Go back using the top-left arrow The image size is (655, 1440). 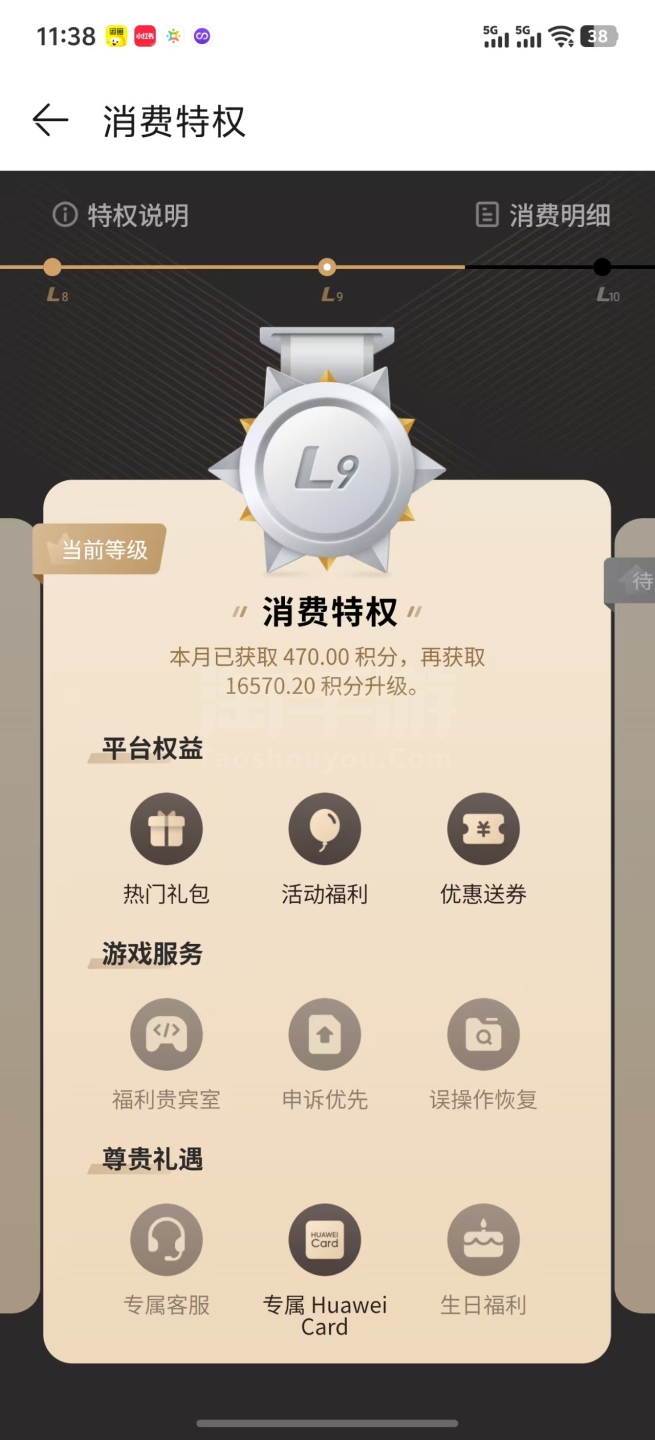coord(50,121)
